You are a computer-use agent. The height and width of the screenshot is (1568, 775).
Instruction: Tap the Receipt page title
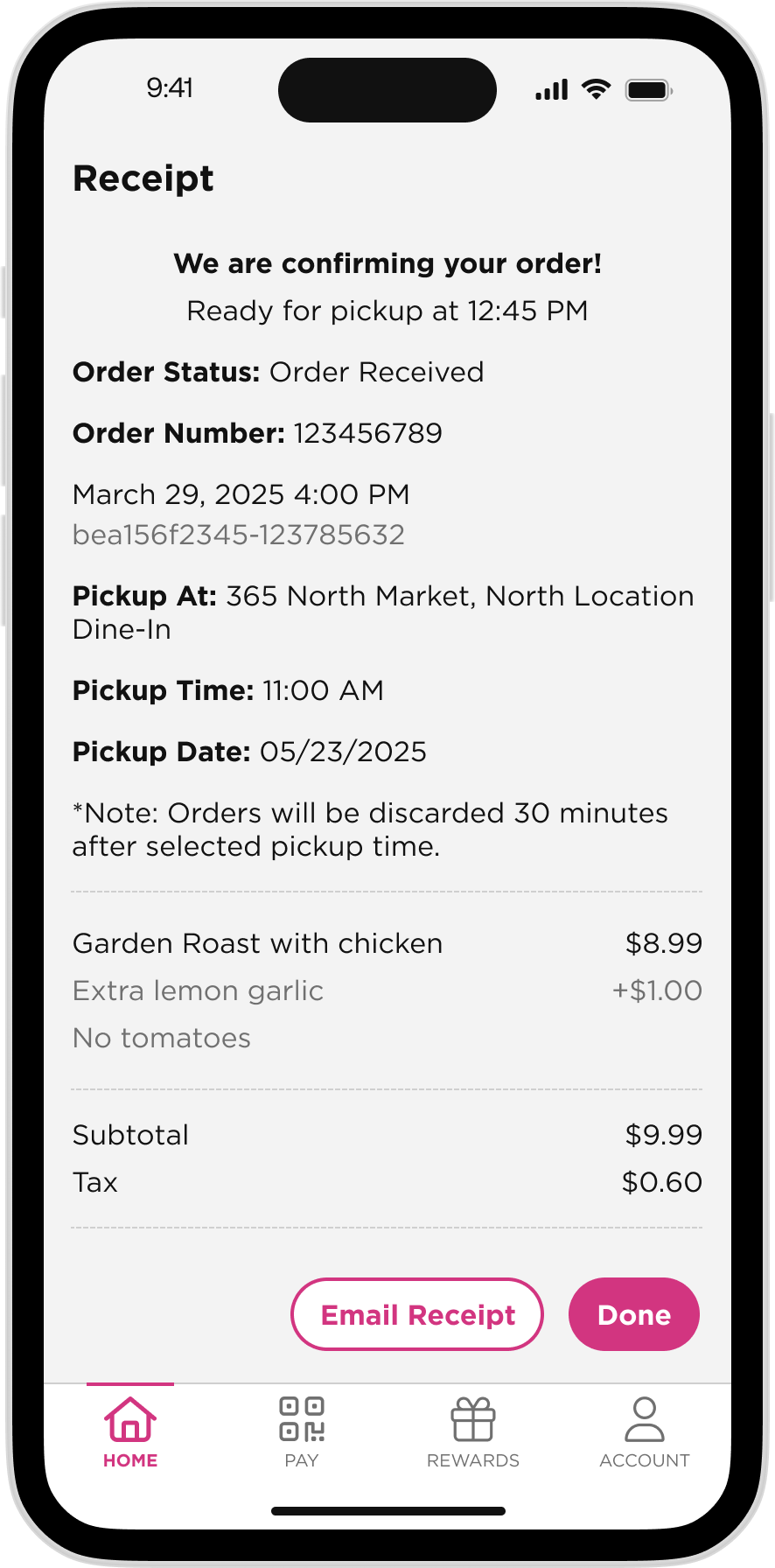143,178
